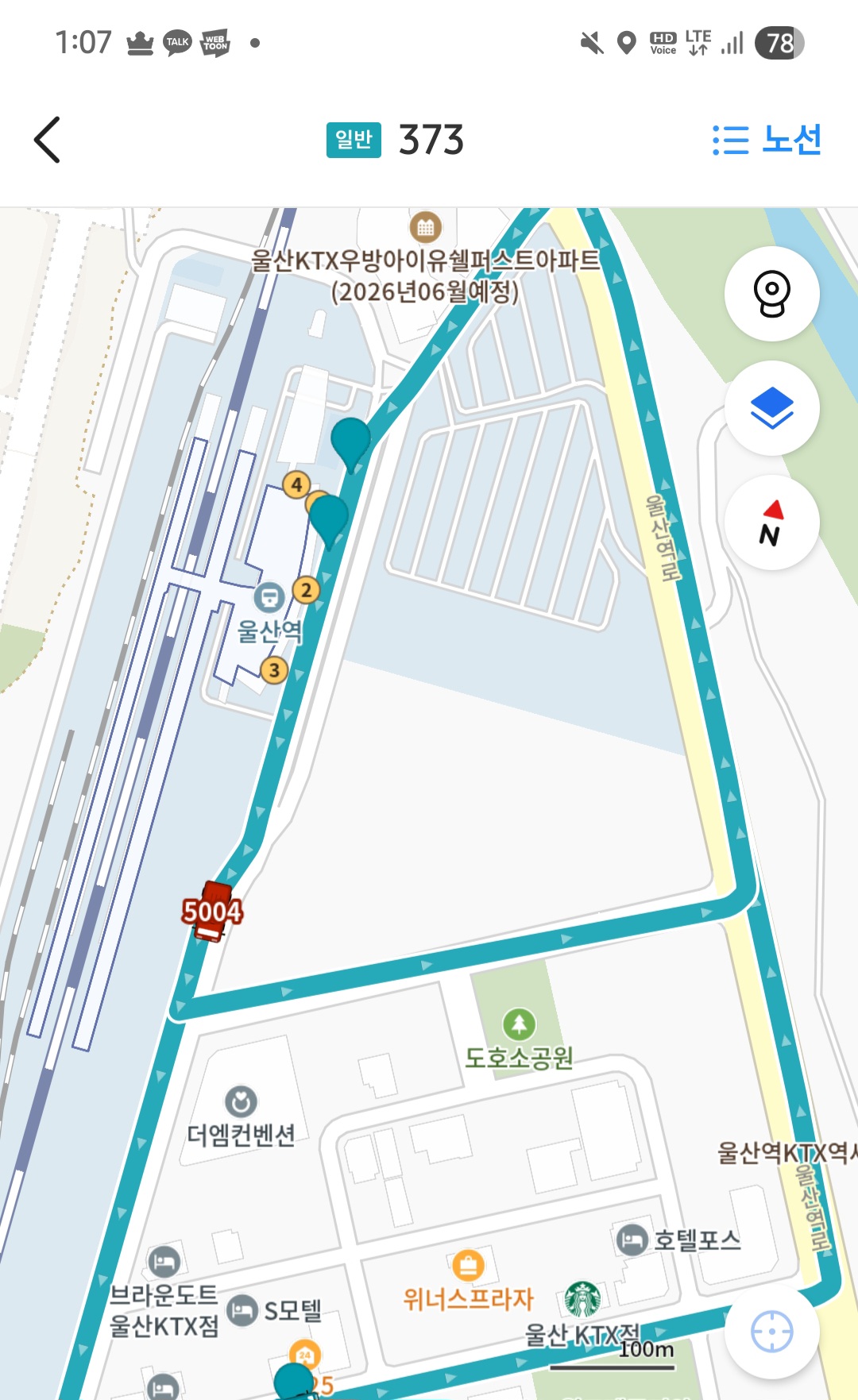
Task: Go back using the back arrow
Action: pos(48,140)
